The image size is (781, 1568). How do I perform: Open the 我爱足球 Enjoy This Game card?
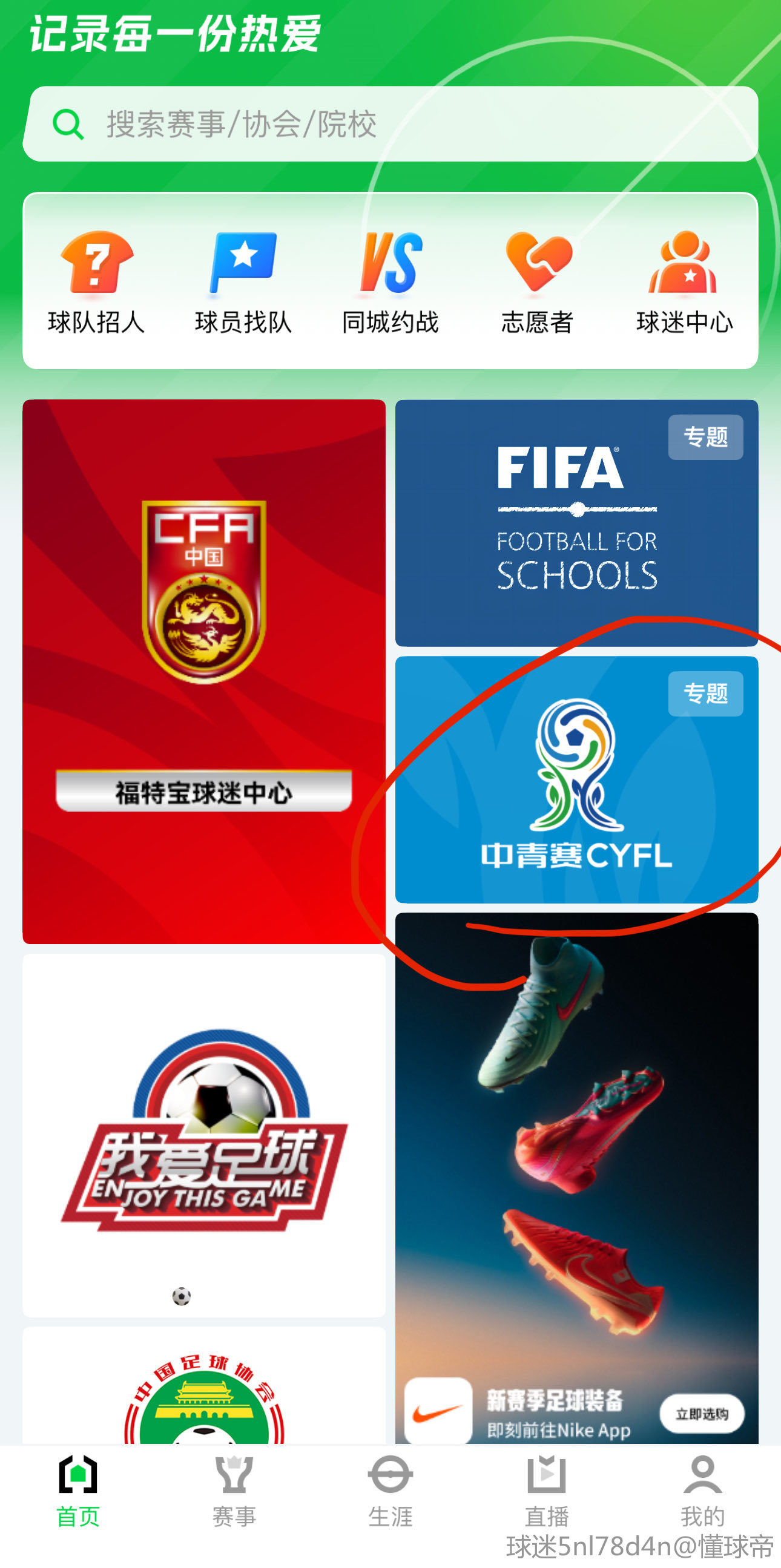tap(204, 1134)
